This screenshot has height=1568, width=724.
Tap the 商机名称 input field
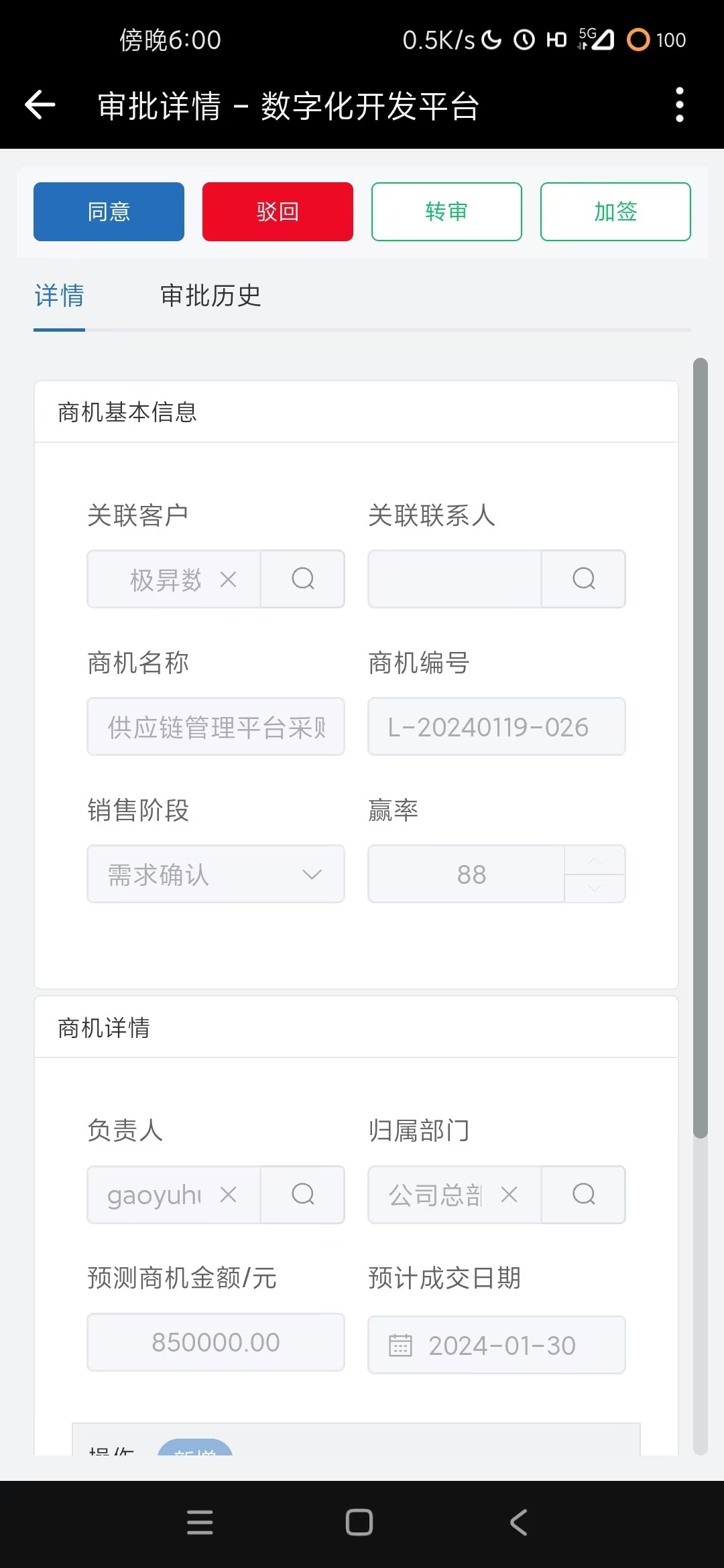(216, 726)
